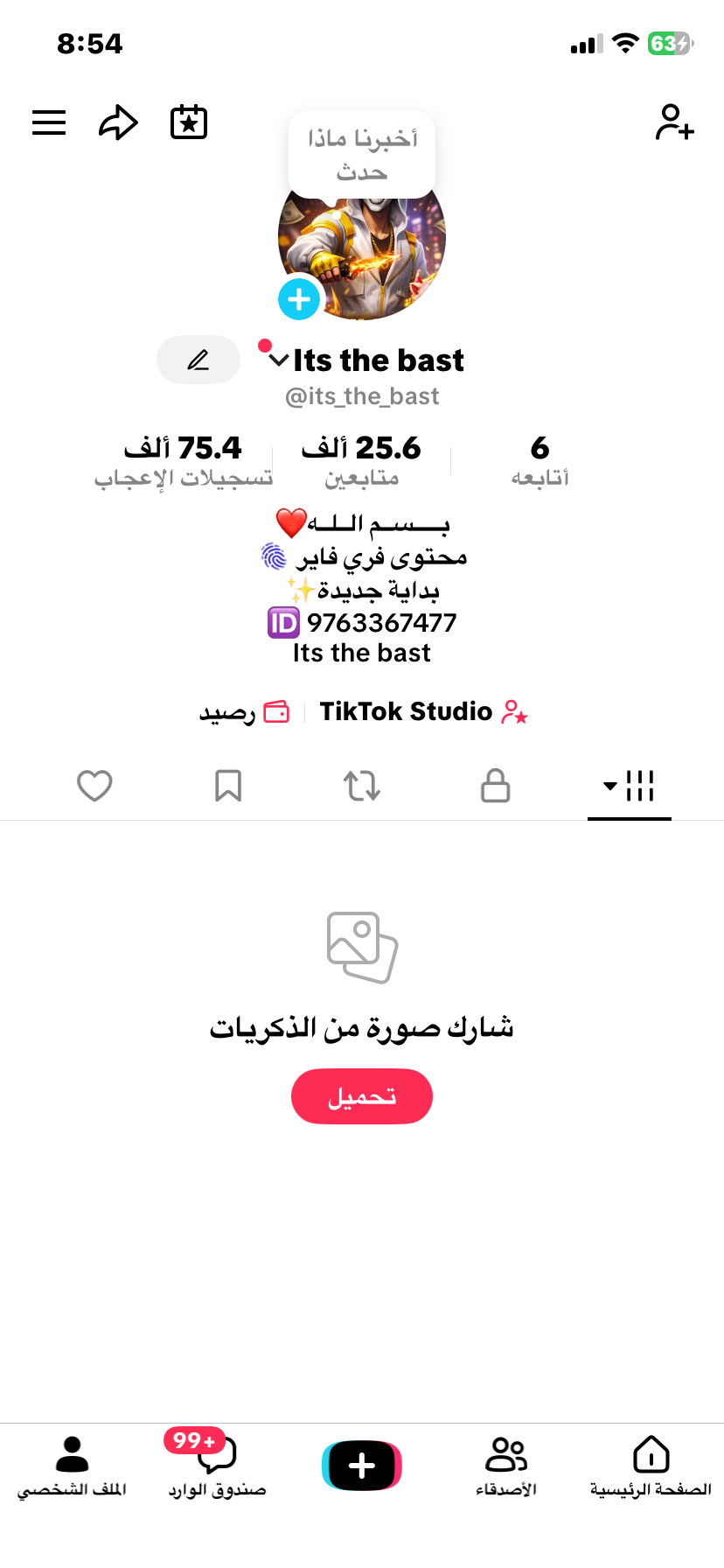Viewport: 724px width, 1568px height.
Task: Open the bookmarks tab icon
Action: coord(228,787)
